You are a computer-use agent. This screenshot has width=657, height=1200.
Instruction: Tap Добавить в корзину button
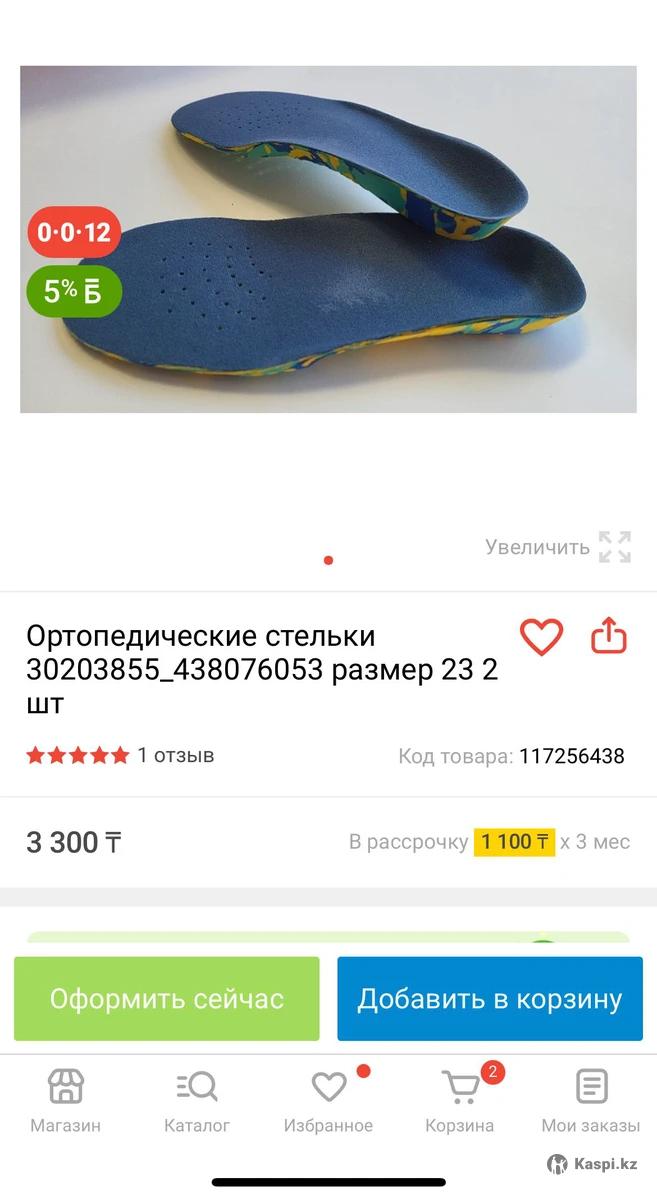pyautogui.click(x=490, y=999)
